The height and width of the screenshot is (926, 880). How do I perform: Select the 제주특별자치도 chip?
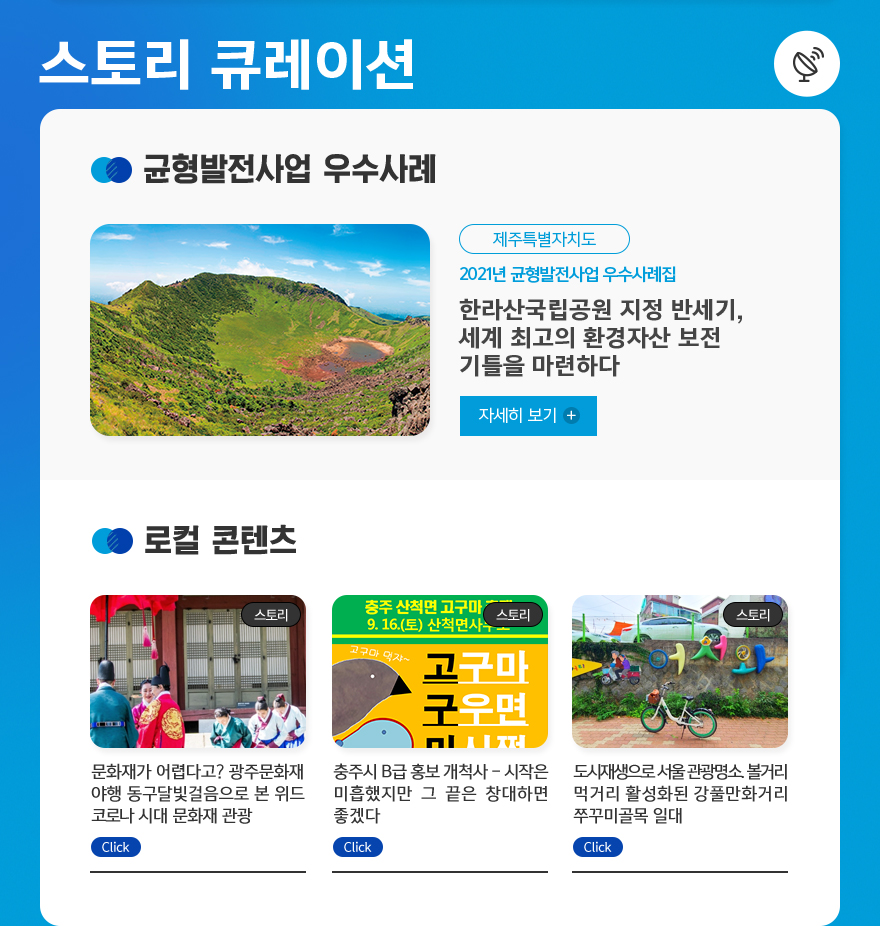click(544, 239)
